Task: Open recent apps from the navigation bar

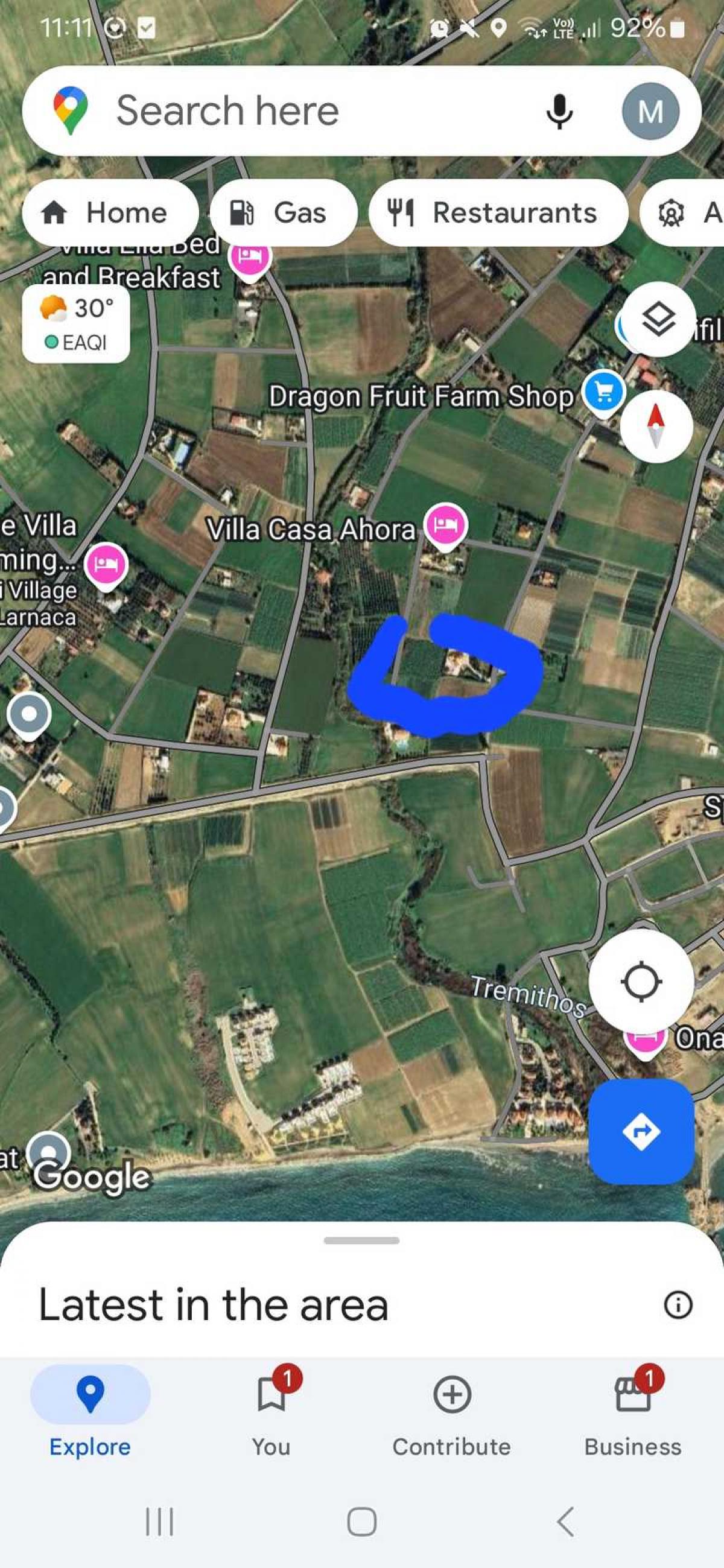Action: [x=159, y=1521]
